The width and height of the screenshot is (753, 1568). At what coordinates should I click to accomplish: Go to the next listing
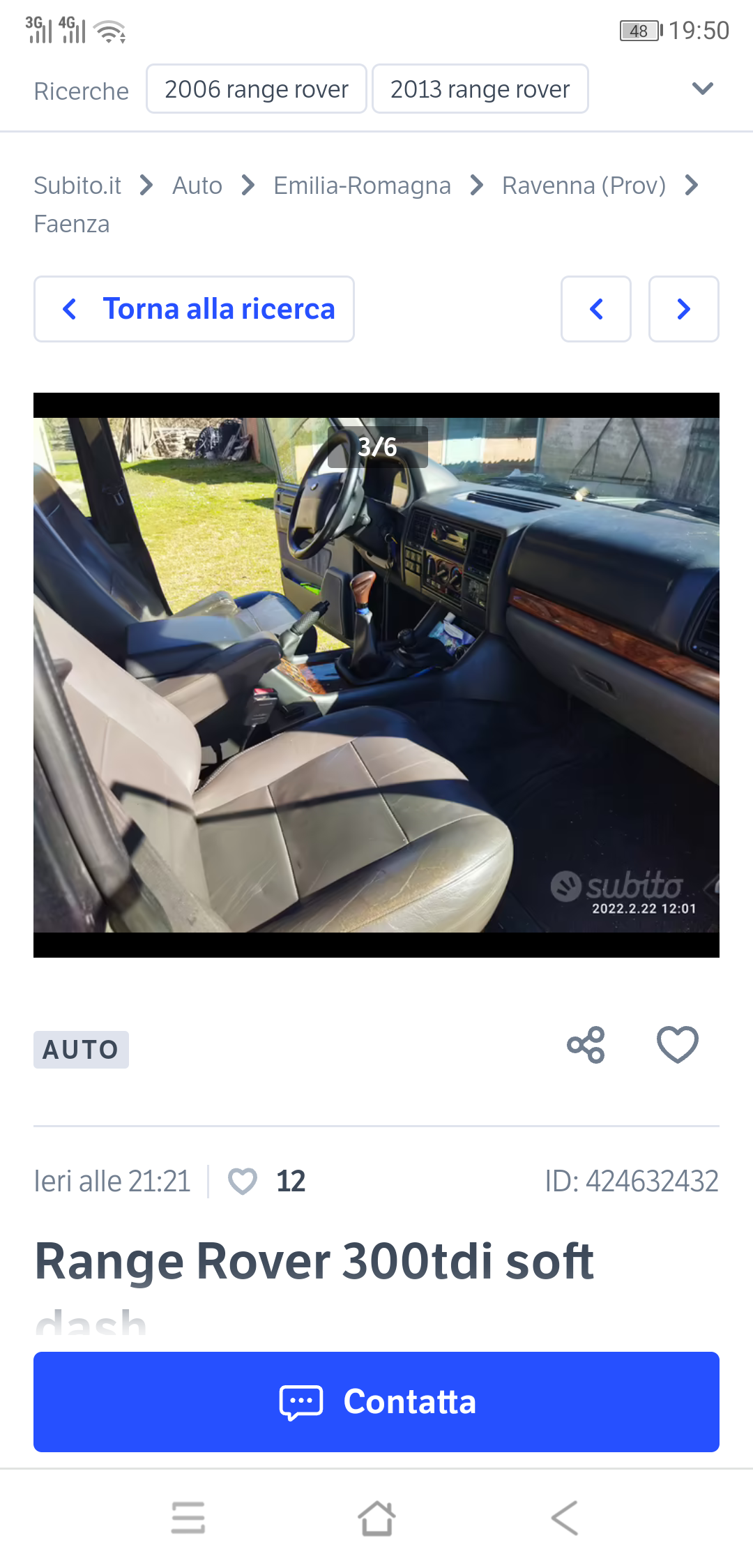683,309
